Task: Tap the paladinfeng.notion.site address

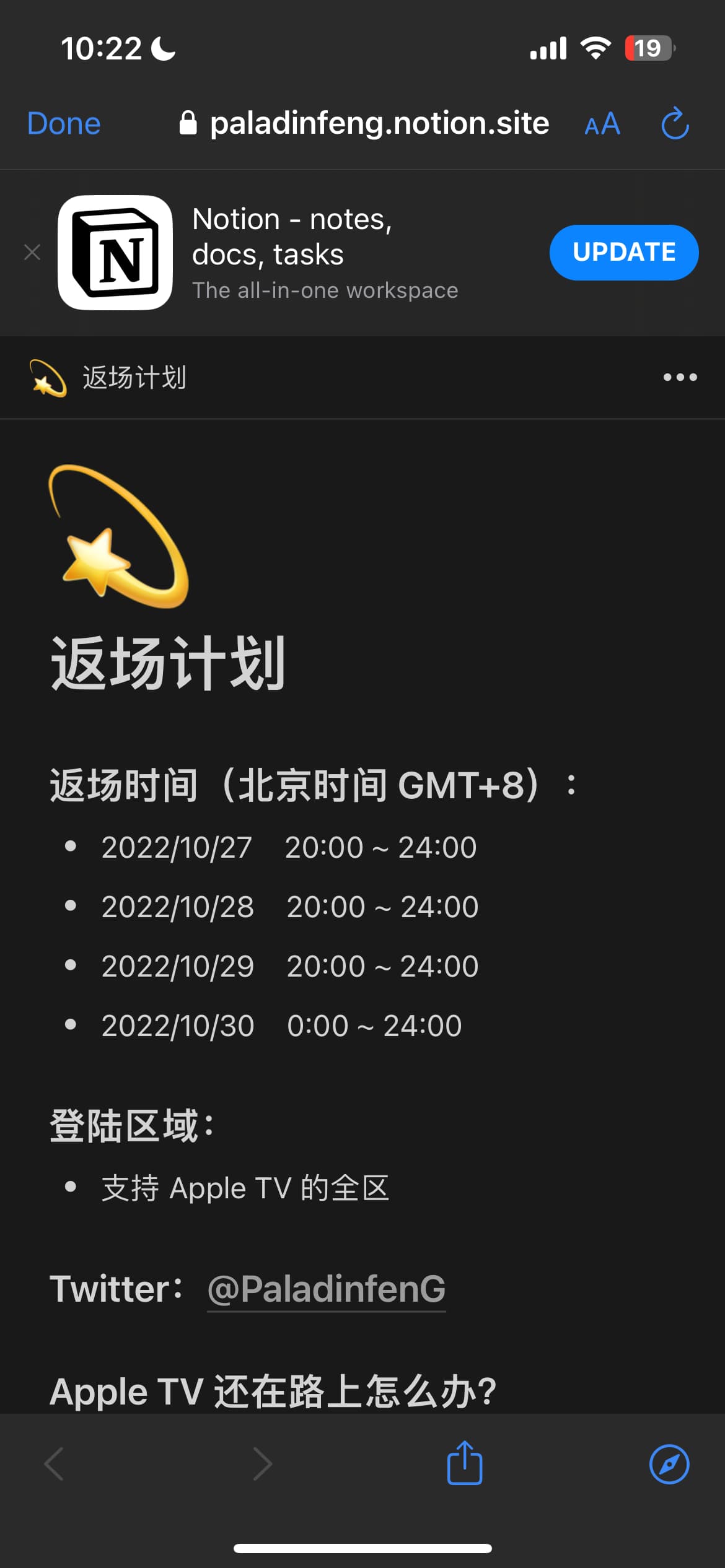Action: (x=379, y=123)
